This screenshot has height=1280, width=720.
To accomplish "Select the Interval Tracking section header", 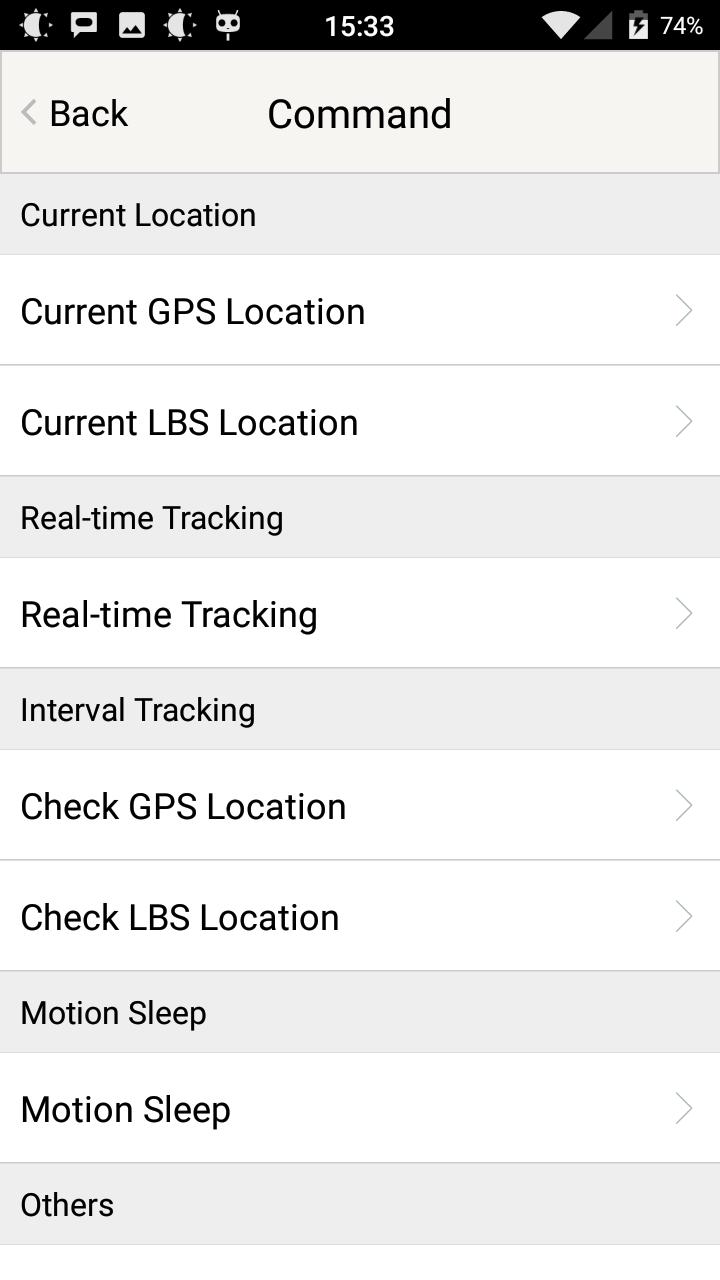I will (136, 709).
